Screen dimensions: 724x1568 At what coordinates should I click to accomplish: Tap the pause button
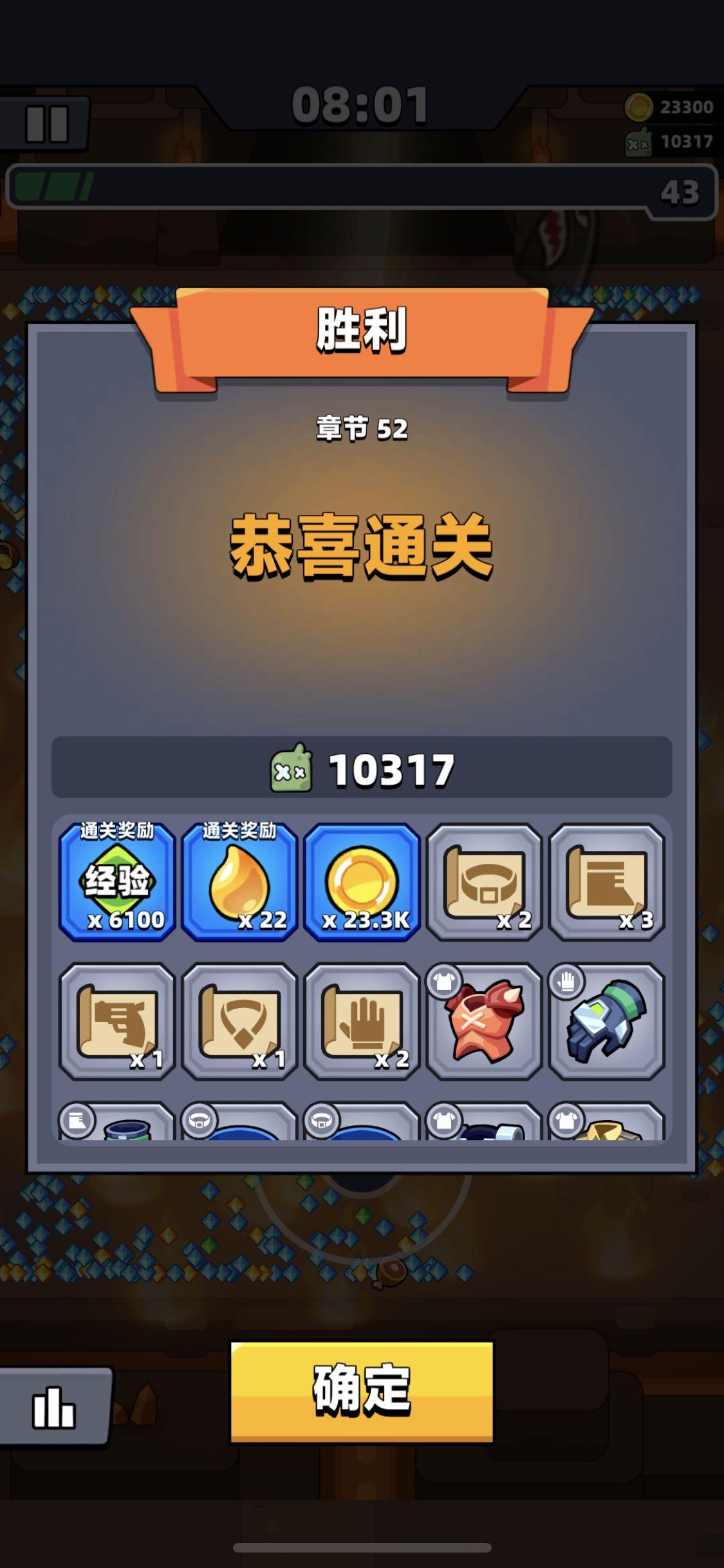46,123
